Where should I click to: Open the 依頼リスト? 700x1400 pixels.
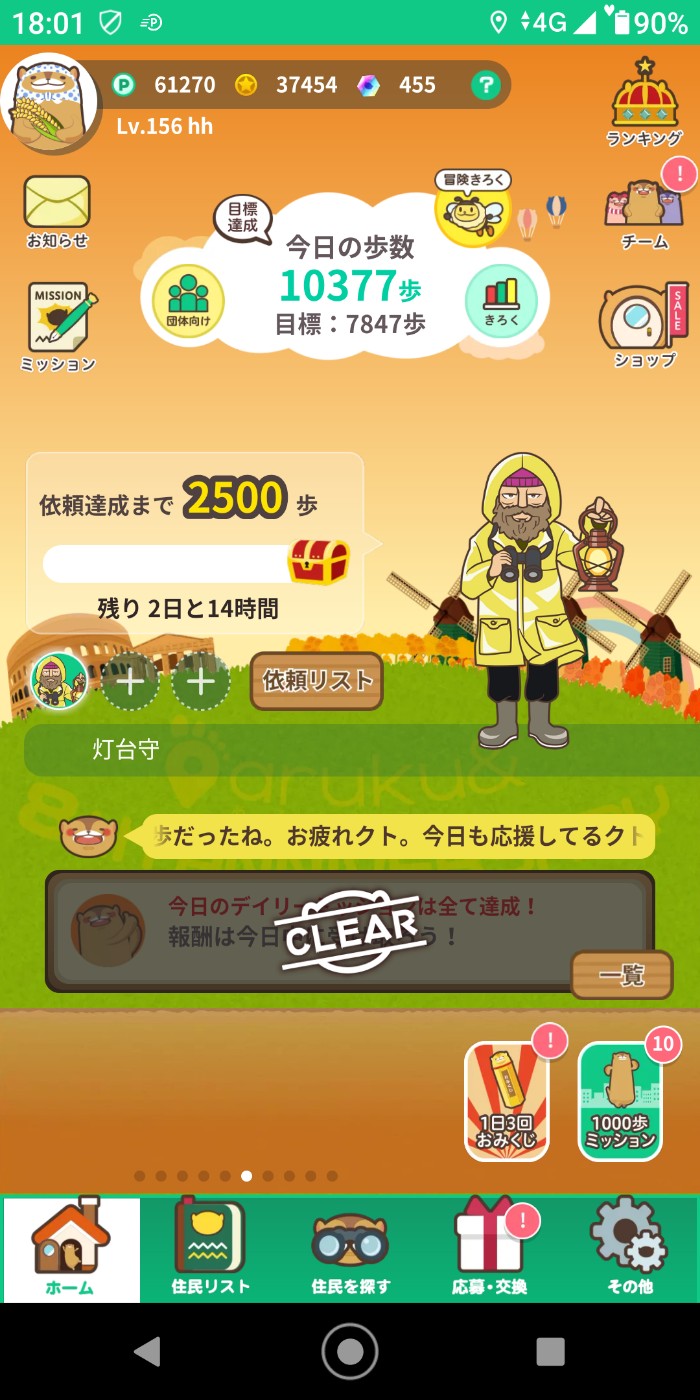click(316, 681)
